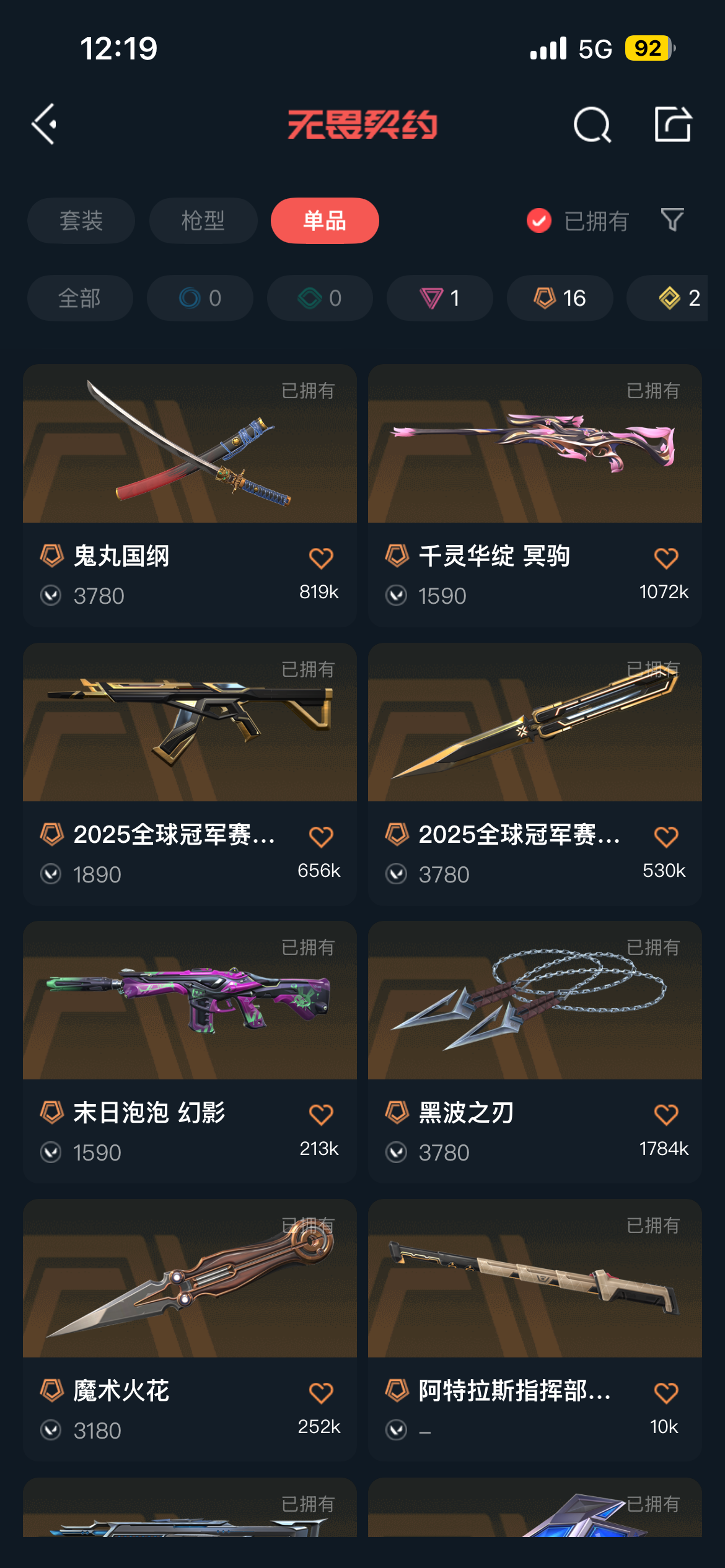Filter by orange tier chip showing 16
Screen dimensions: 725x1568
coord(560,298)
